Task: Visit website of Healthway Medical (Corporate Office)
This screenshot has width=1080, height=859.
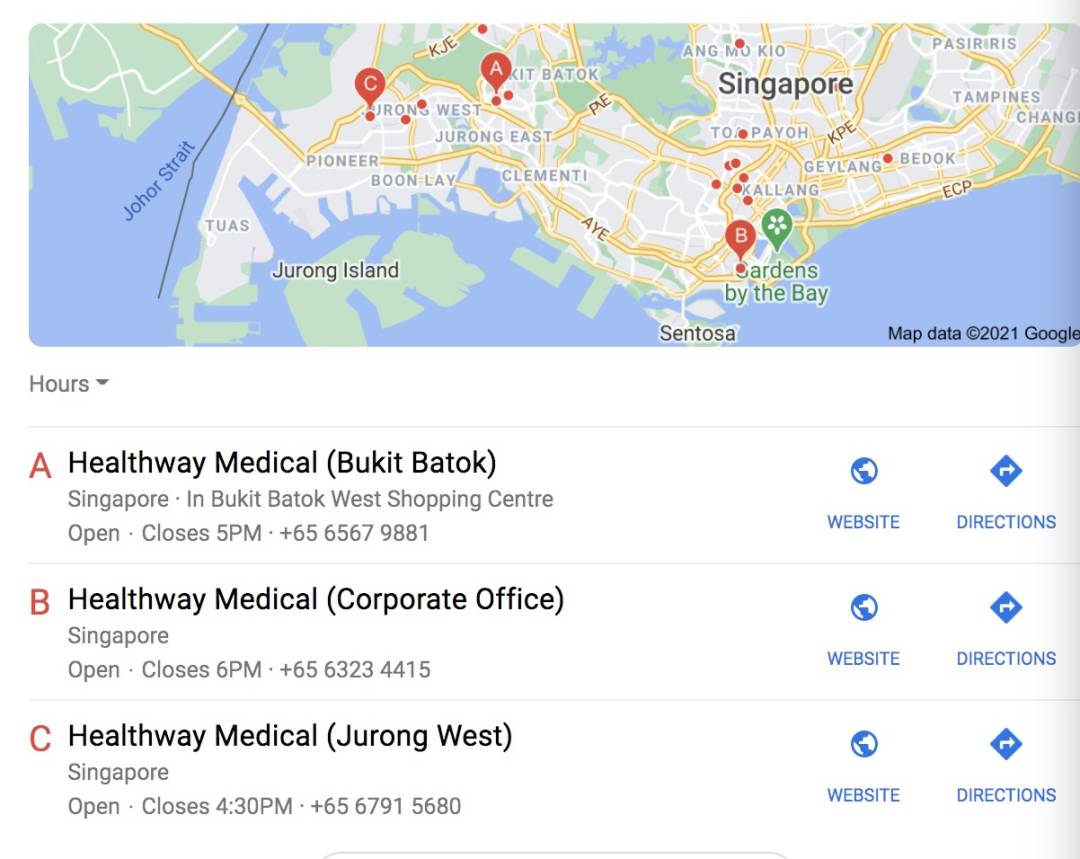Action: pyautogui.click(x=863, y=629)
